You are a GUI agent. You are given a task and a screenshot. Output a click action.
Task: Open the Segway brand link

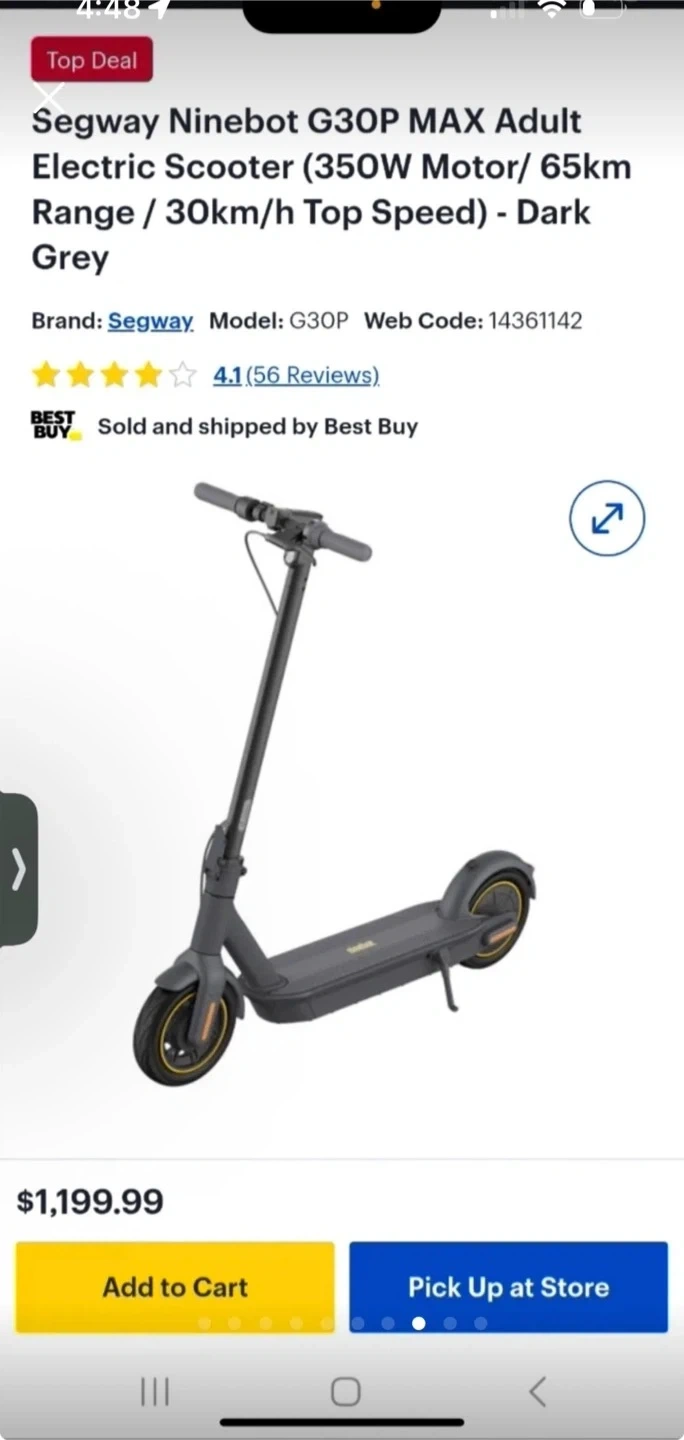[x=150, y=321]
